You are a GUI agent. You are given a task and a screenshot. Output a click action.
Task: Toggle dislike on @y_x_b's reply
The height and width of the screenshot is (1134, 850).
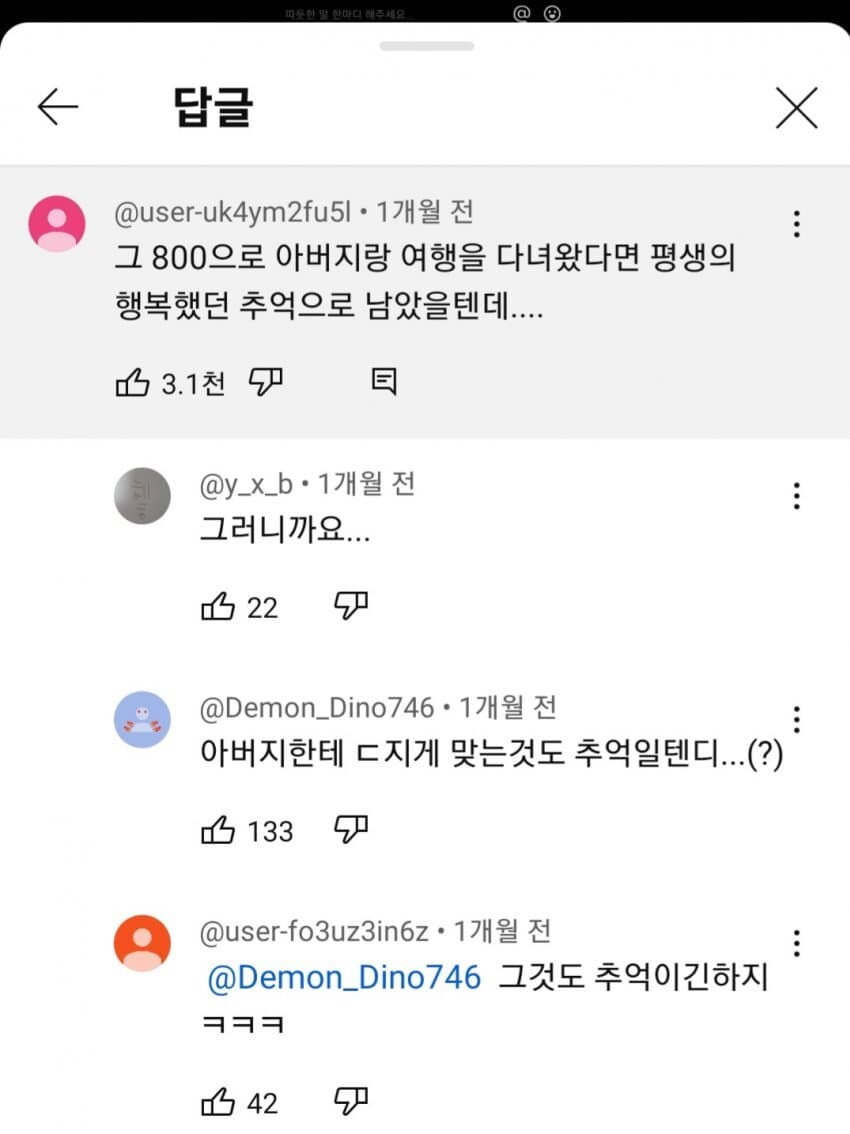pyautogui.click(x=350, y=605)
